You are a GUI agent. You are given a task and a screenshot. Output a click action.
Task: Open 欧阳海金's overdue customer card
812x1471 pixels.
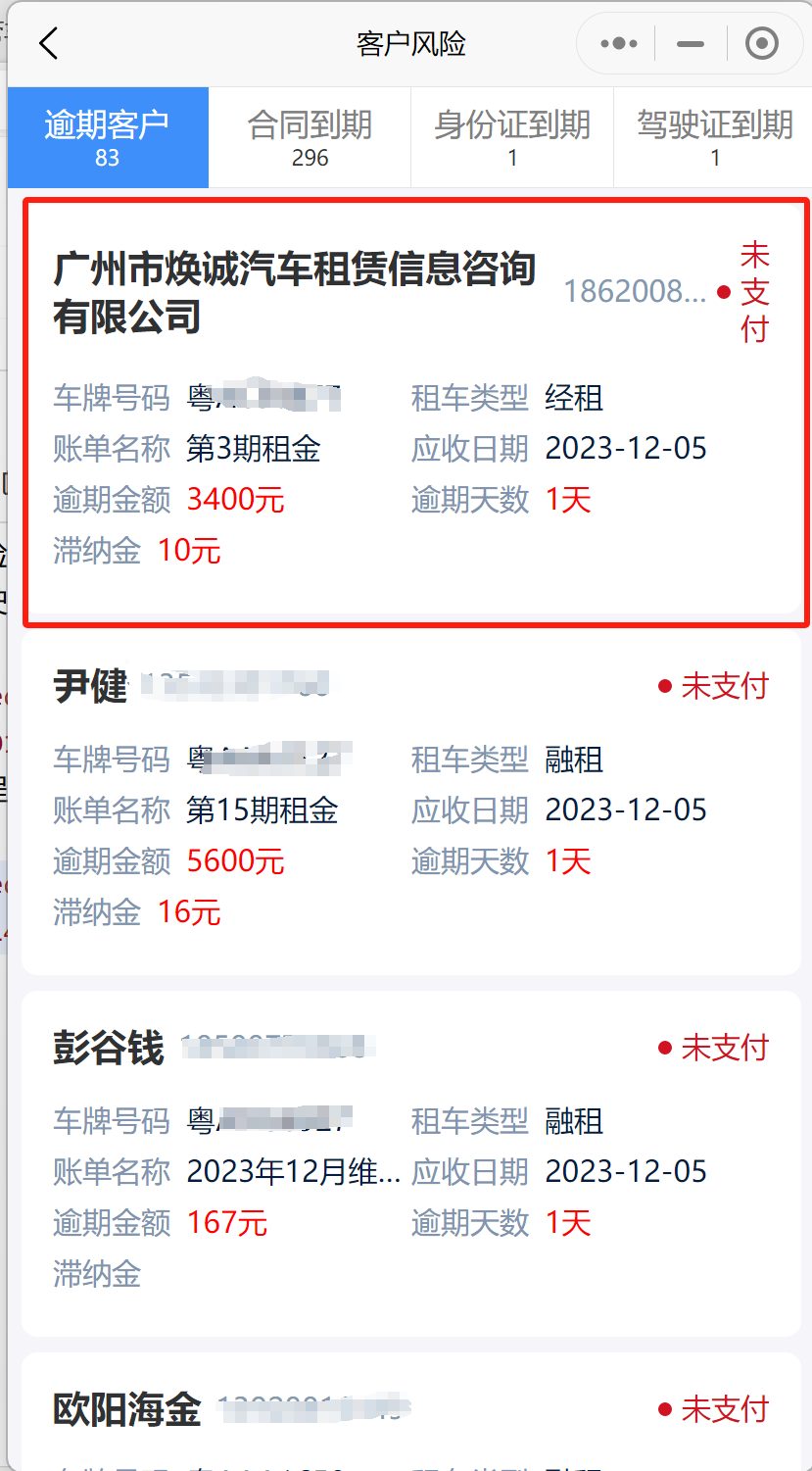(411, 1411)
